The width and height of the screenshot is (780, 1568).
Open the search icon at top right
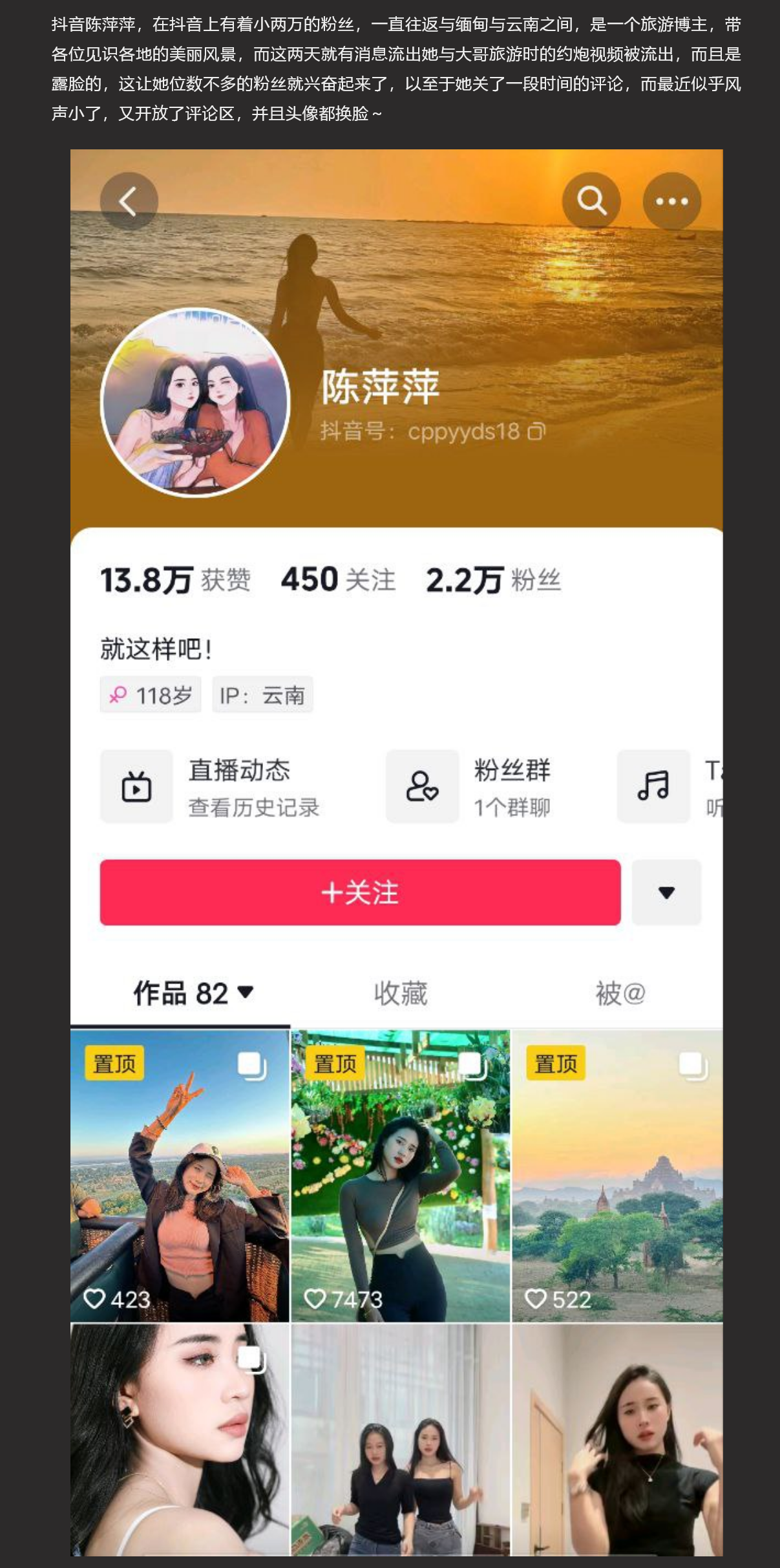(x=591, y=201)
